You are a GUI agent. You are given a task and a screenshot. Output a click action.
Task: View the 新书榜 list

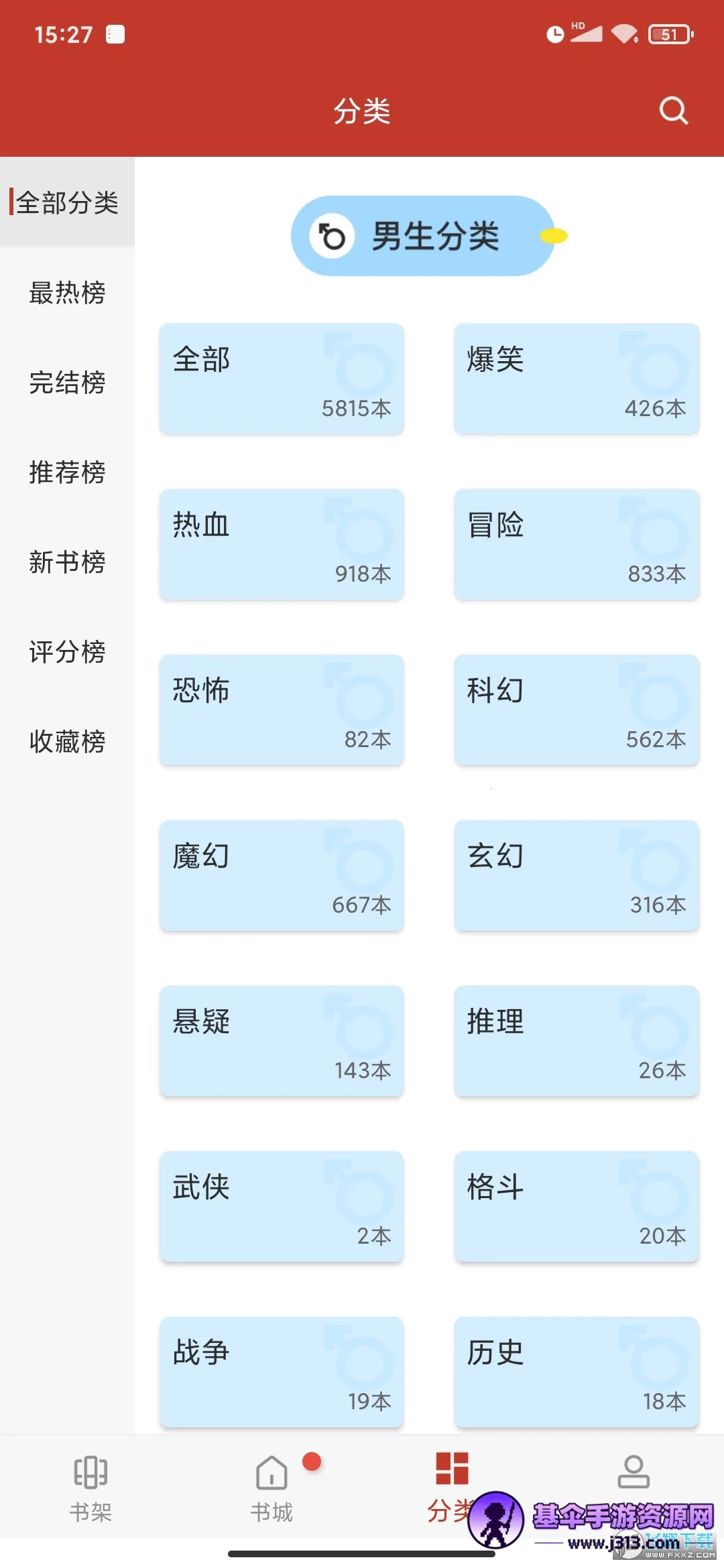pyautogui.click(x=67, y=562)
